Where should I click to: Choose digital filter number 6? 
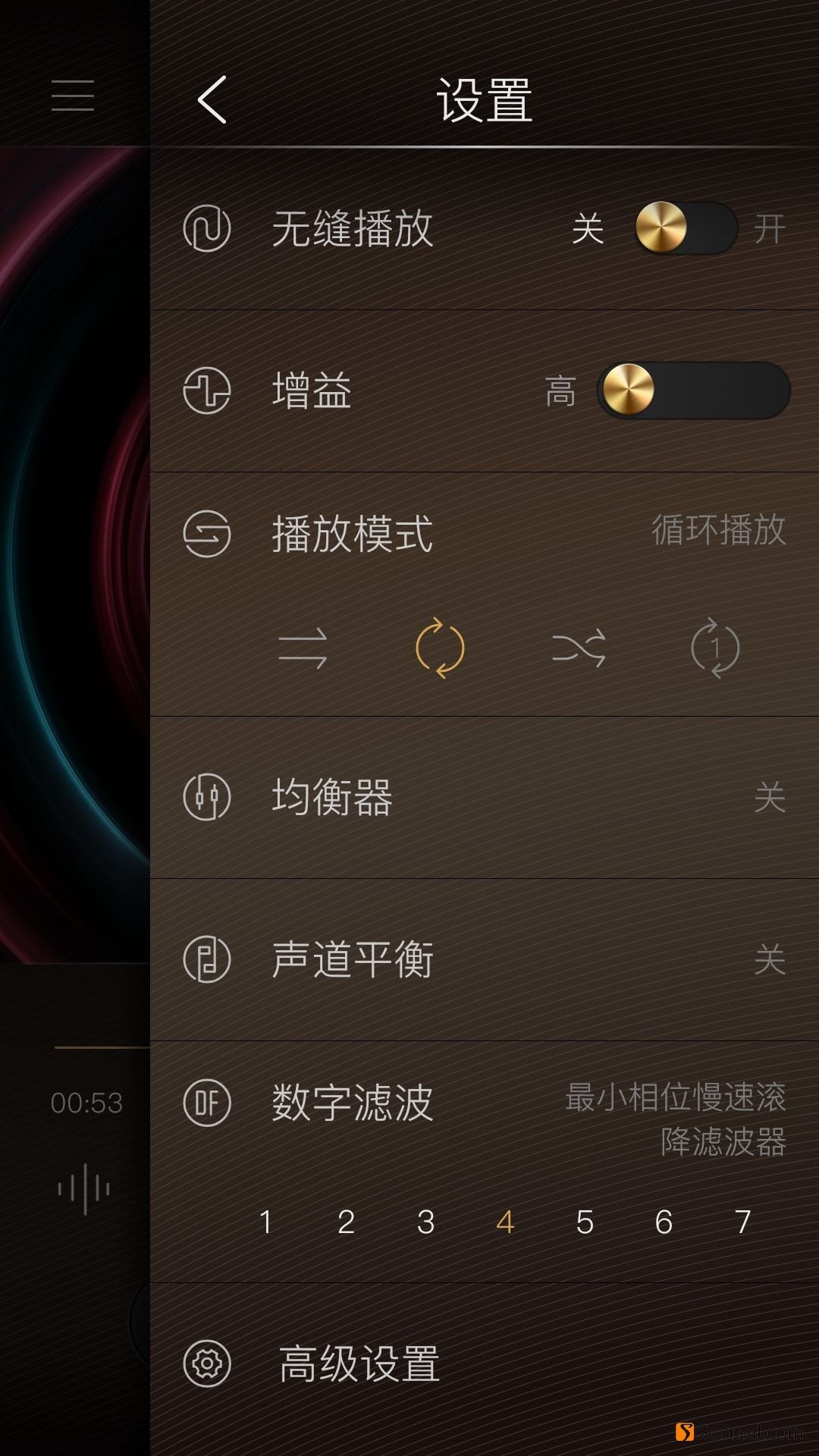click(664, 1222)
